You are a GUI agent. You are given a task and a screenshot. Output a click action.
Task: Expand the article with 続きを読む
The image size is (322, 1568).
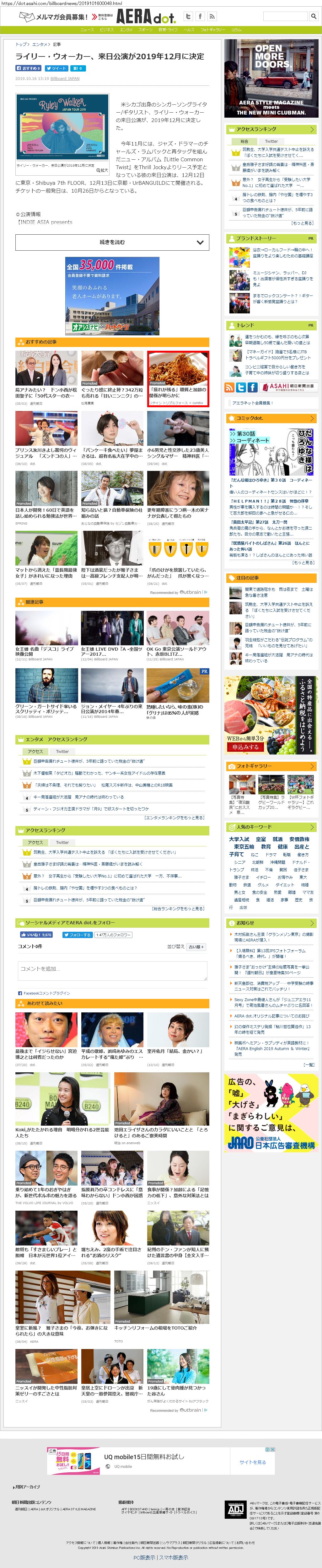[x=112, y=242]
